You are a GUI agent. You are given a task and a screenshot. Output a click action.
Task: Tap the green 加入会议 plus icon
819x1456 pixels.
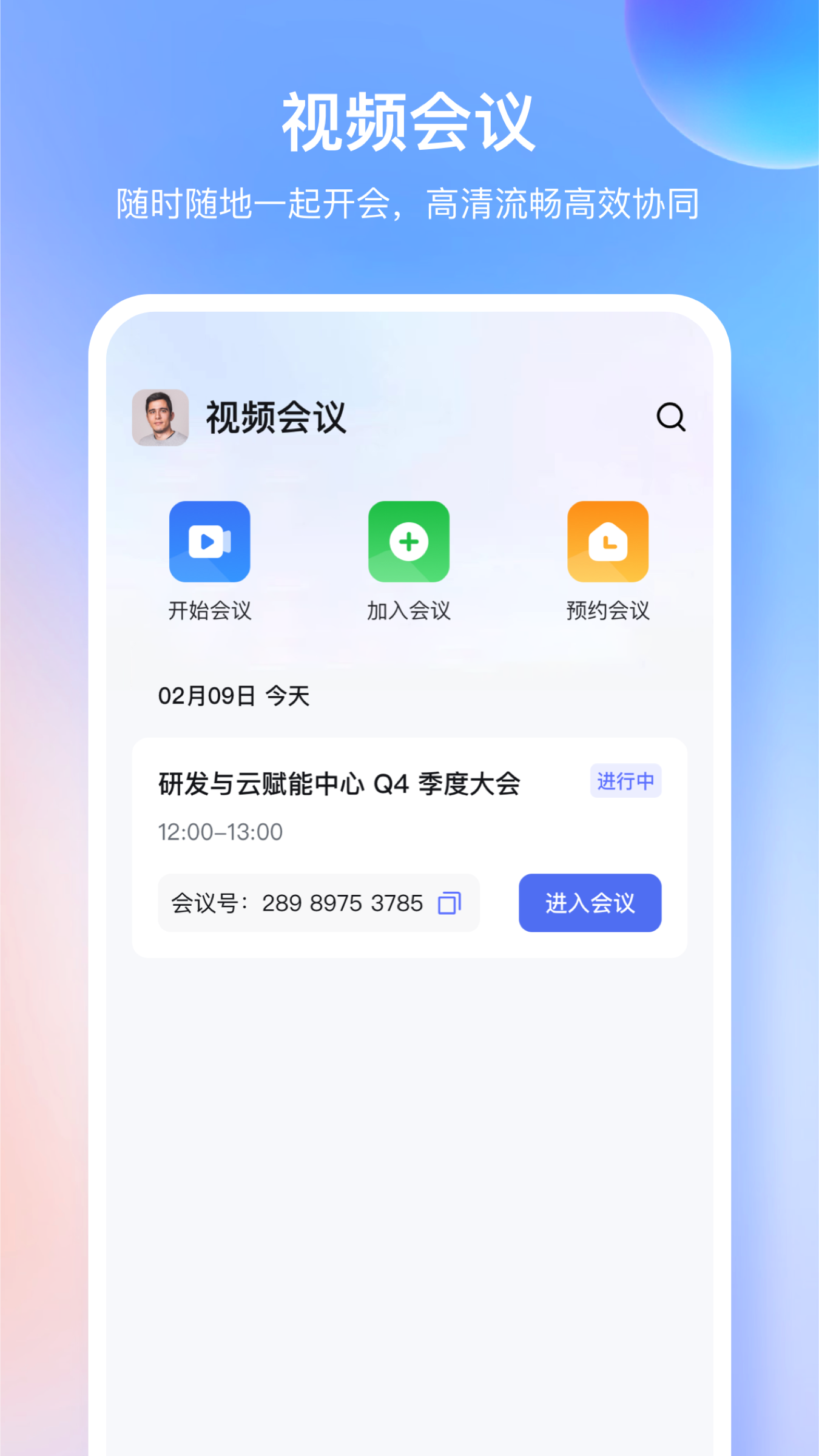tap(409, 542)
